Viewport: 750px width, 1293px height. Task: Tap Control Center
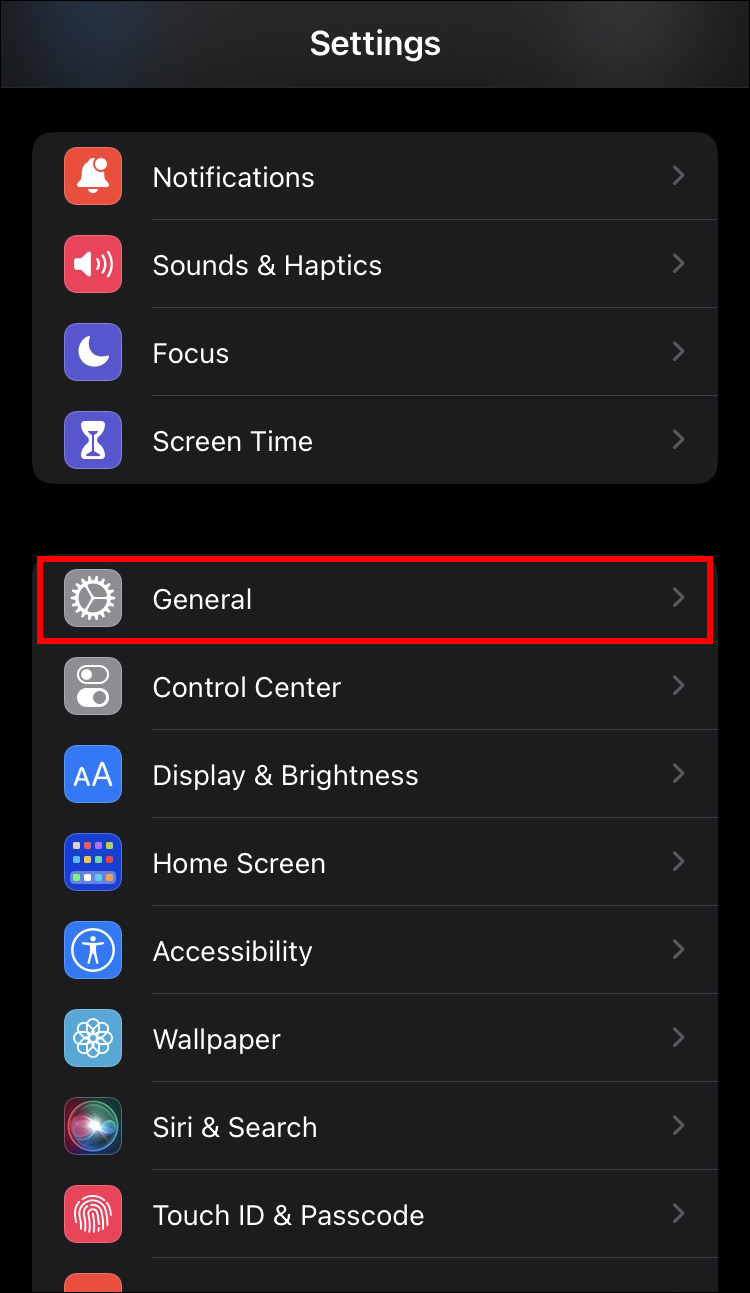click(x=375, y=687)
